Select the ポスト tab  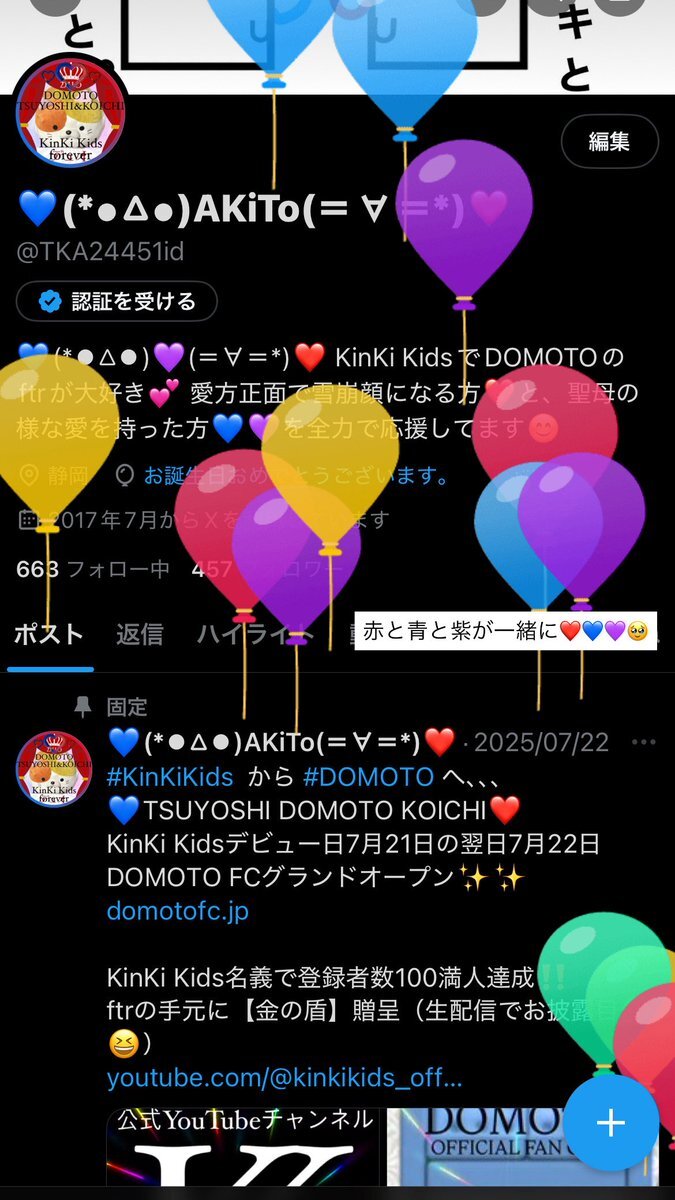[x=49, y=634]
